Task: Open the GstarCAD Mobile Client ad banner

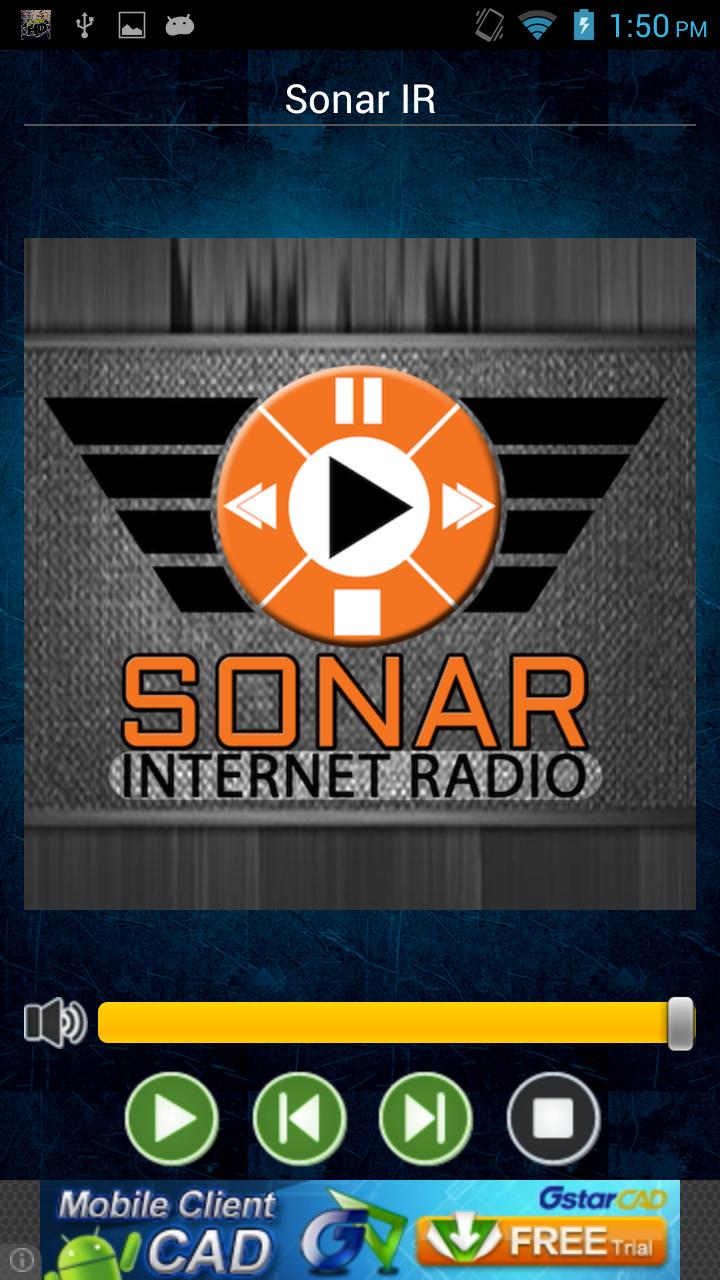Action: point(360,1230)
